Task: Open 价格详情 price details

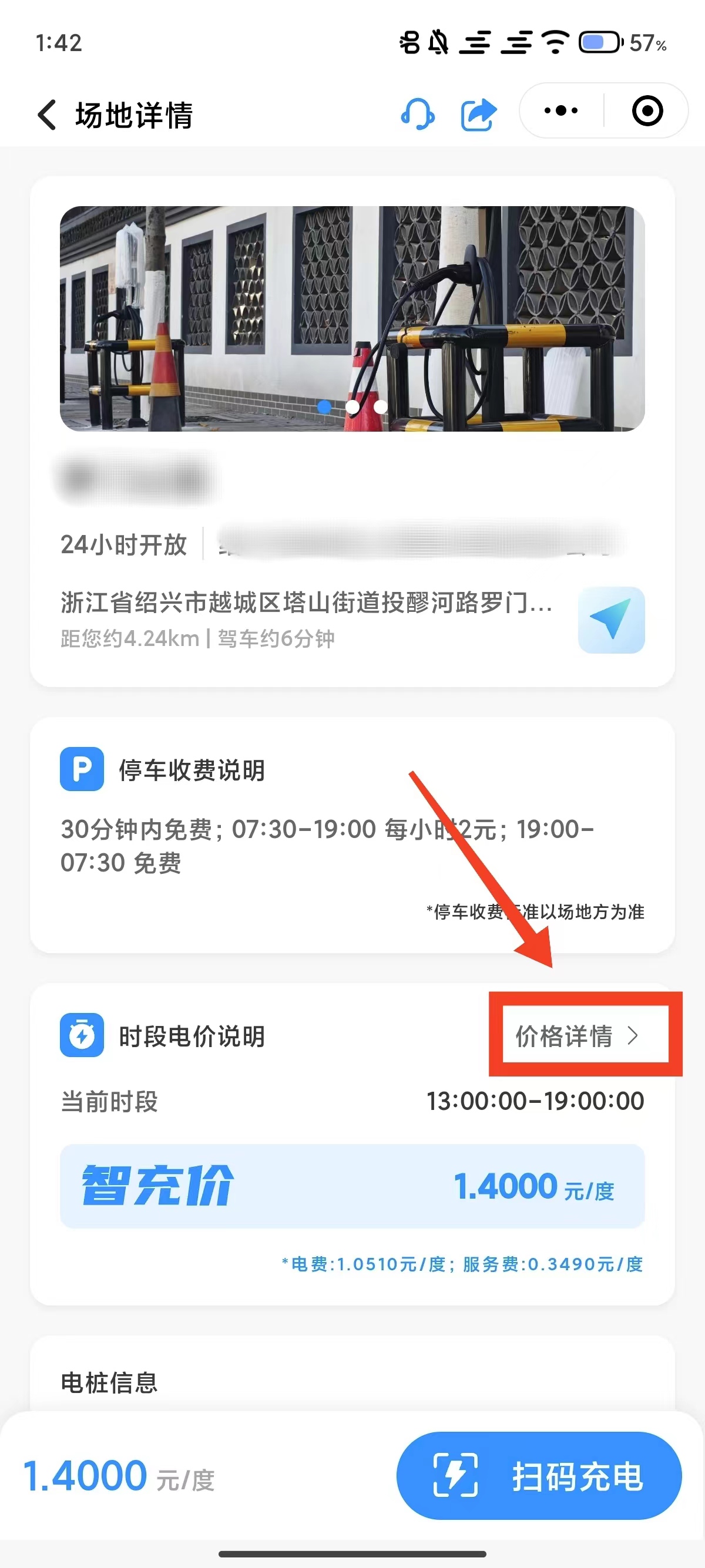Action: point(576,1035)
